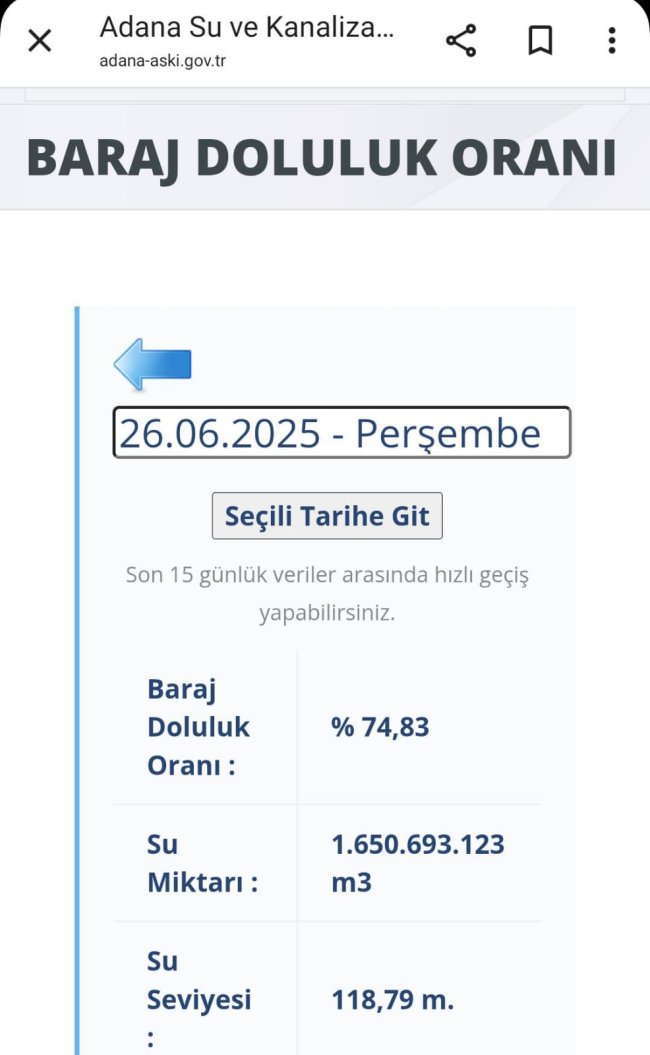Screen dimensions: 650x1055
Task: Tap the Seçili Tarihe Git button
Action: pos(327,516)
